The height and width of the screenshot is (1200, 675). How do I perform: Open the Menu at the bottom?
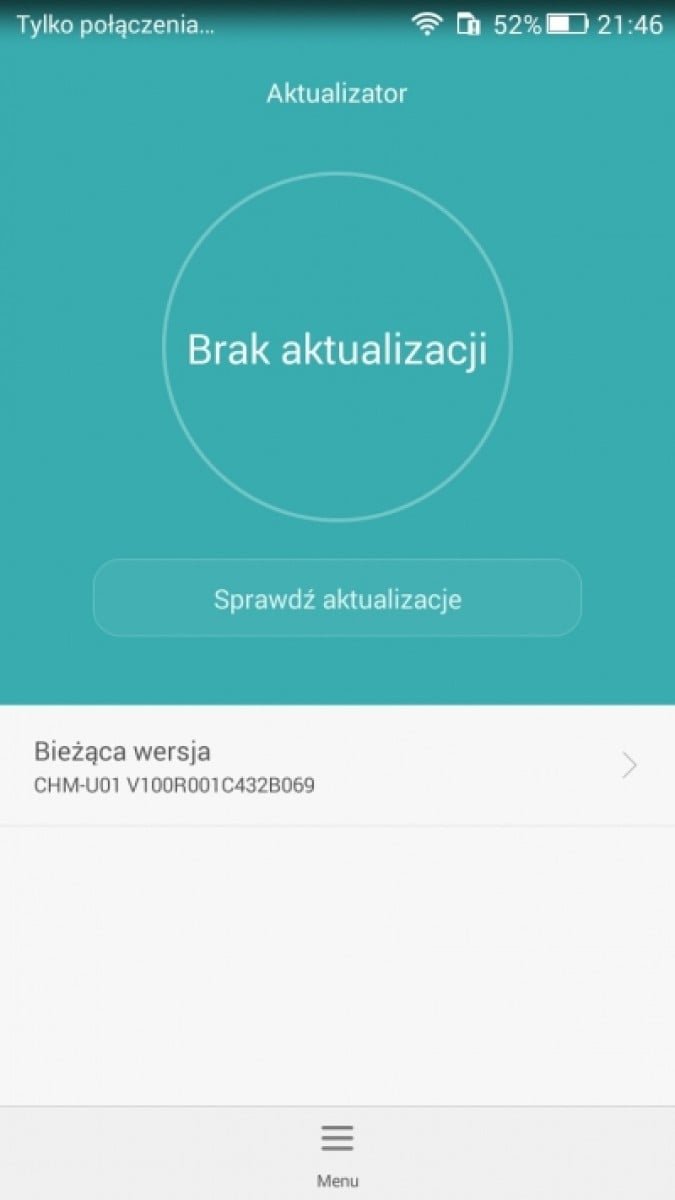pos(337,1153)
